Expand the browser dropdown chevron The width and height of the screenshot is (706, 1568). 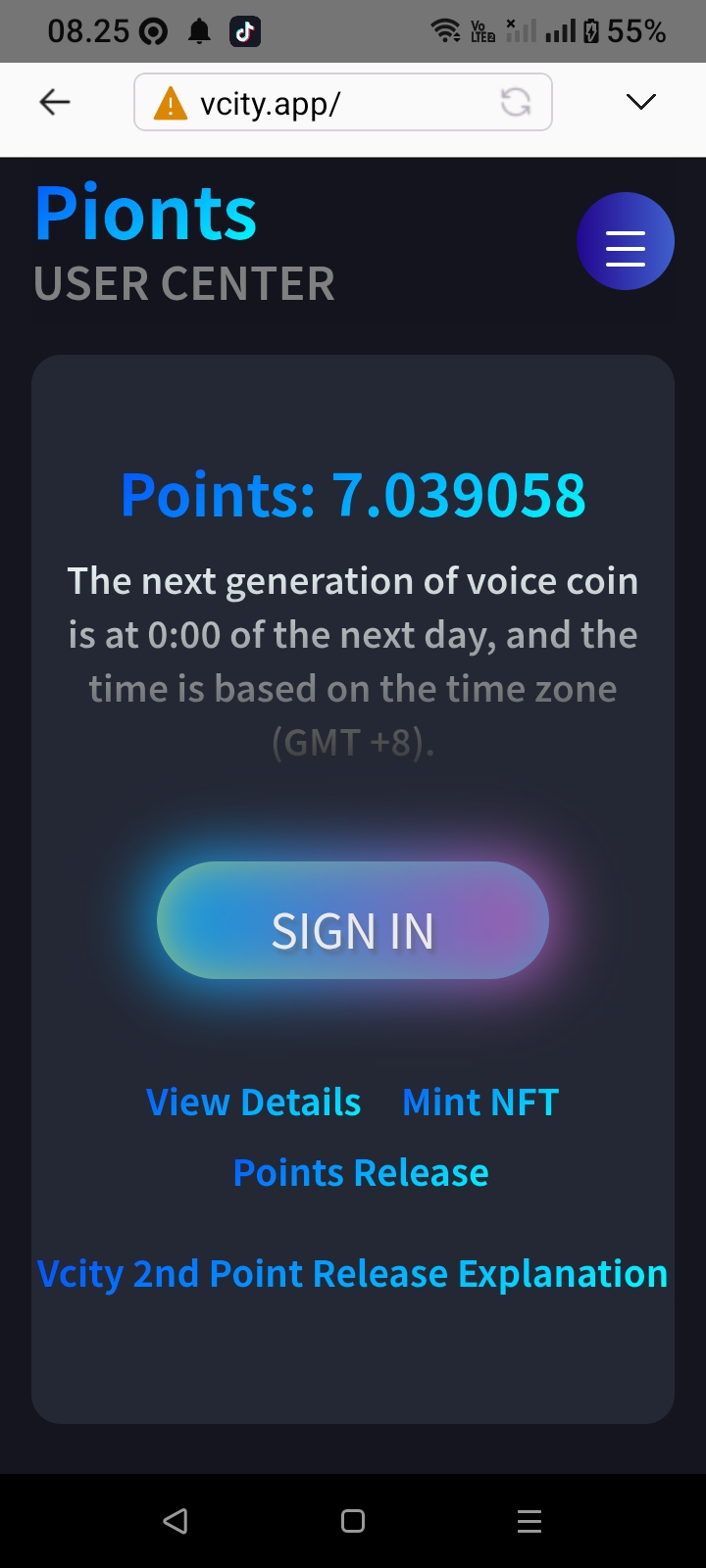coord(640,102)
